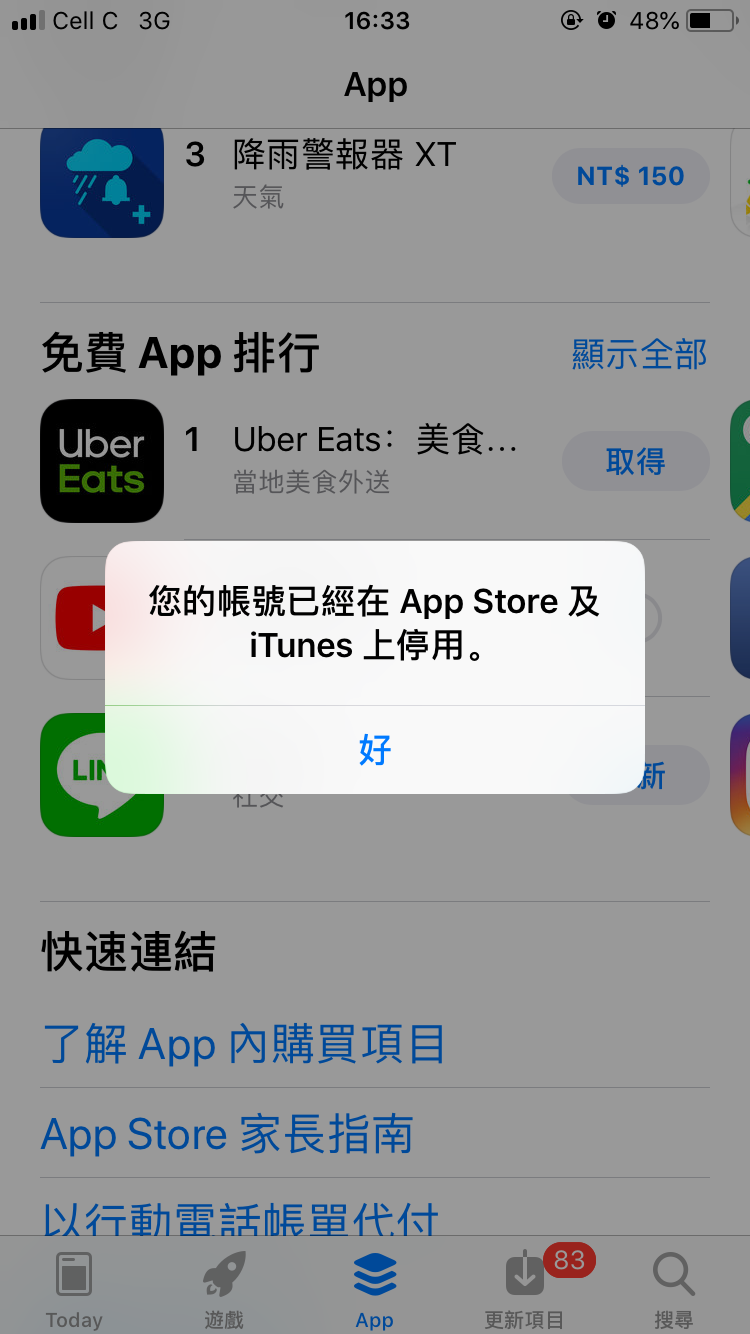Open 以行動電話帳單代付 link
The width and height of the screenshot is (750, 1334).
[x=240, y=1218]
